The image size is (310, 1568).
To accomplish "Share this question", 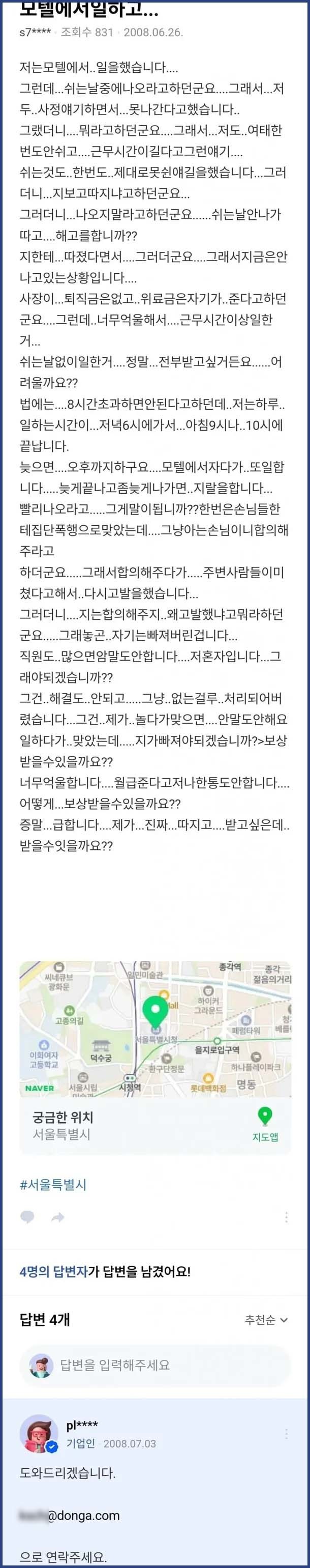I will point(58,1217).
